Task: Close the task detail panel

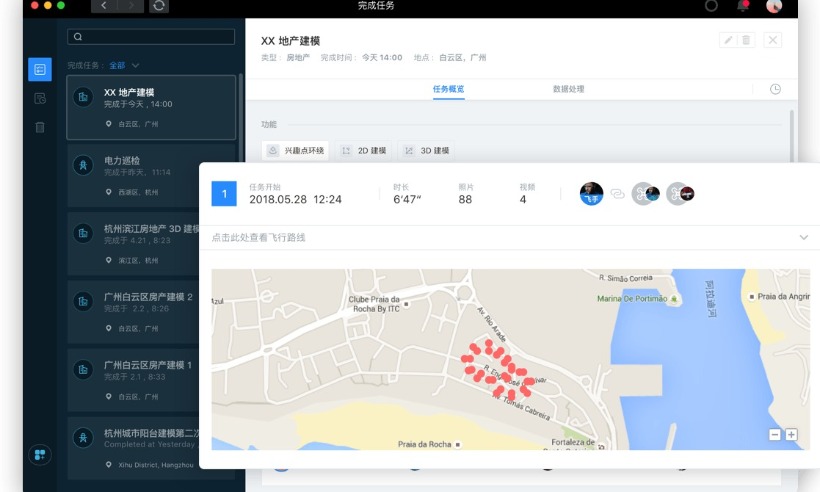Action: [773, 40]
